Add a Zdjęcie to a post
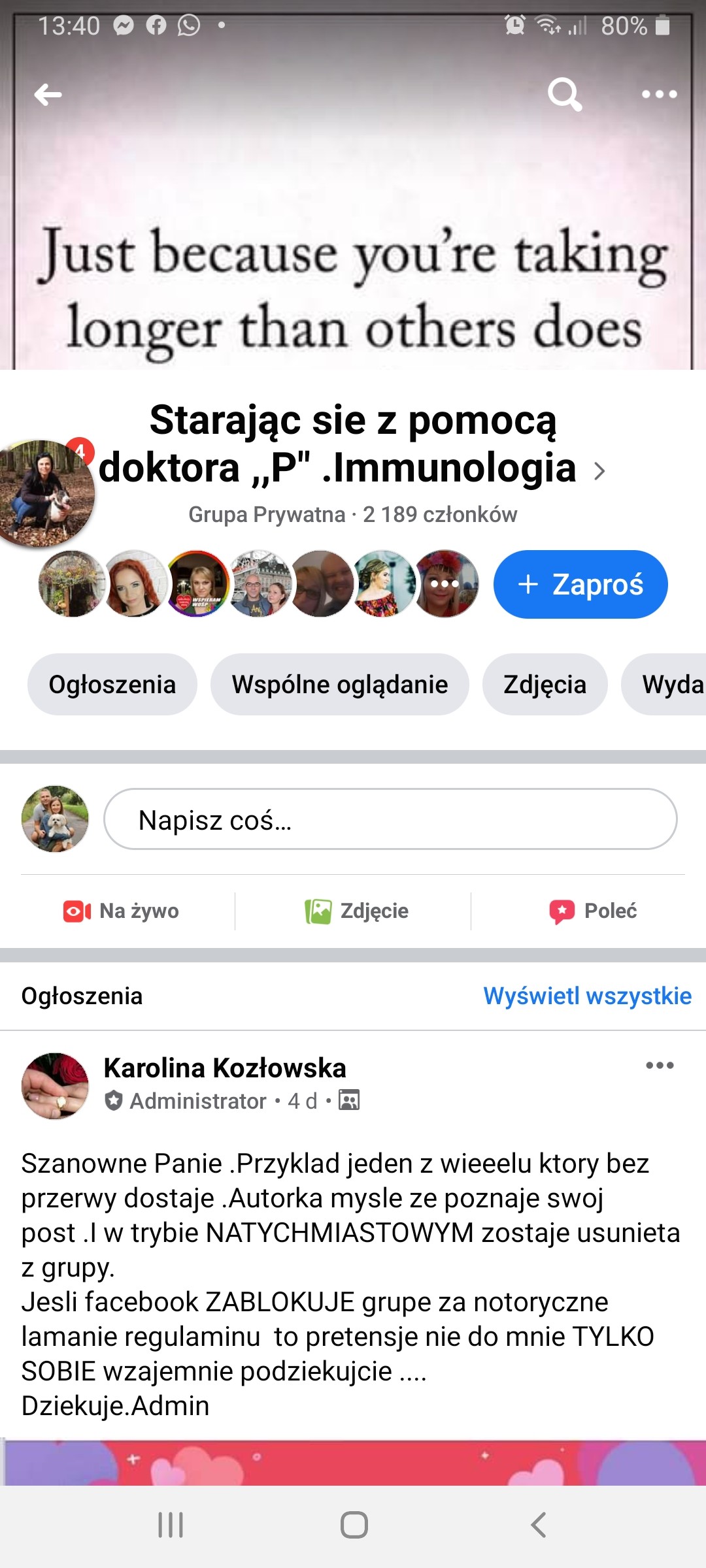The width and height of the screenshot is (706, 1568). point(356,911)
